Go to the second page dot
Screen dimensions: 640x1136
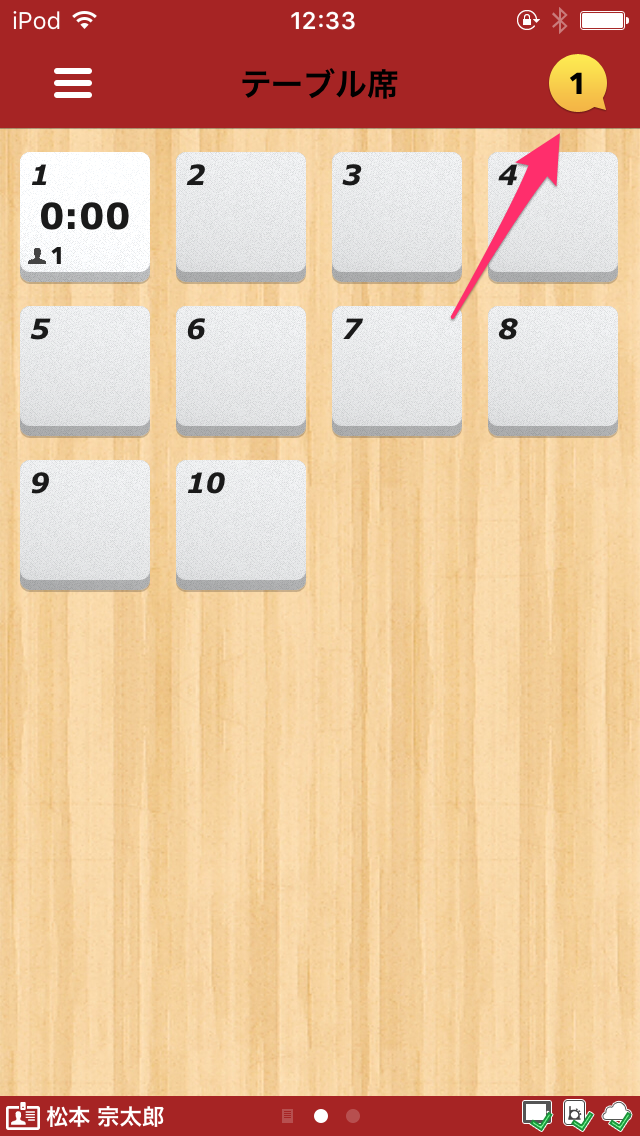tap(353, 1116)
